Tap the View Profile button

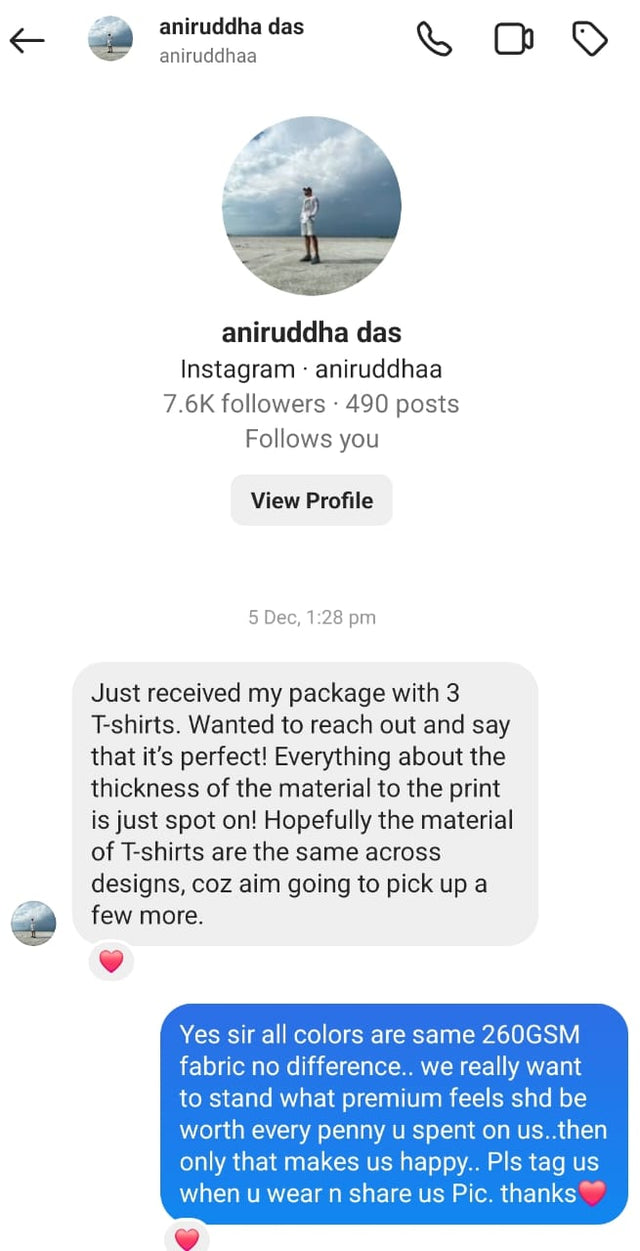311,500
